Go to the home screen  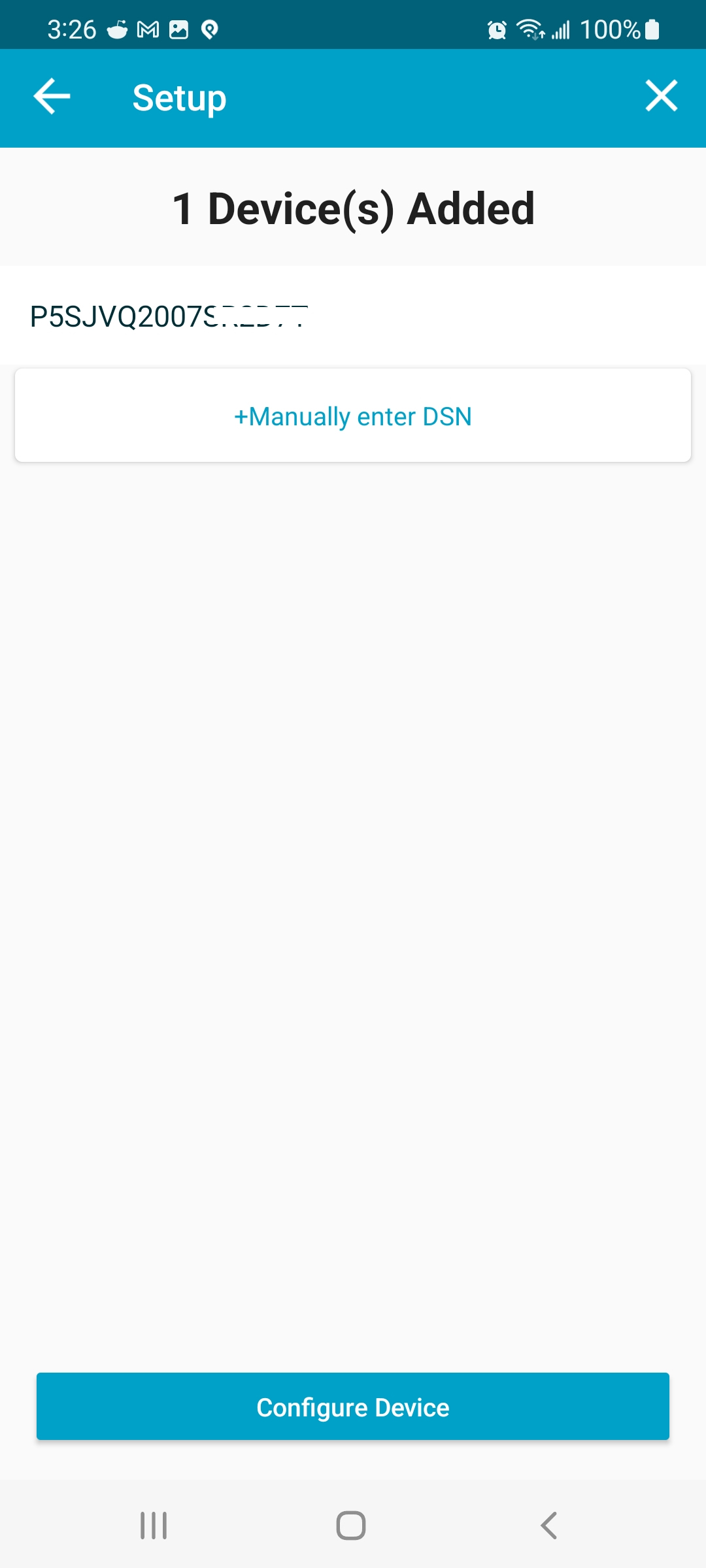pos(351,1526)
